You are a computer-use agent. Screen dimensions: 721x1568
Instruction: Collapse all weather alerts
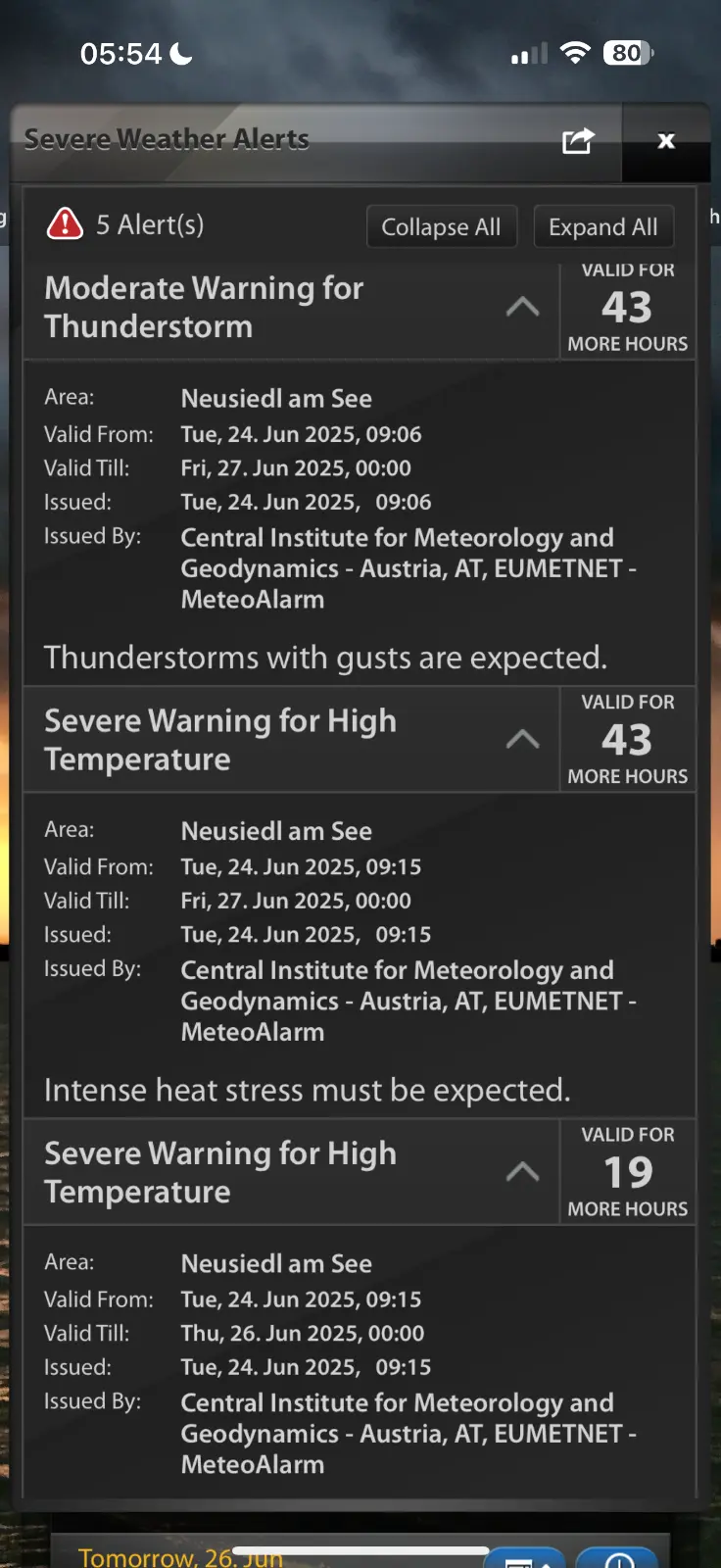[x=441, y=227]
